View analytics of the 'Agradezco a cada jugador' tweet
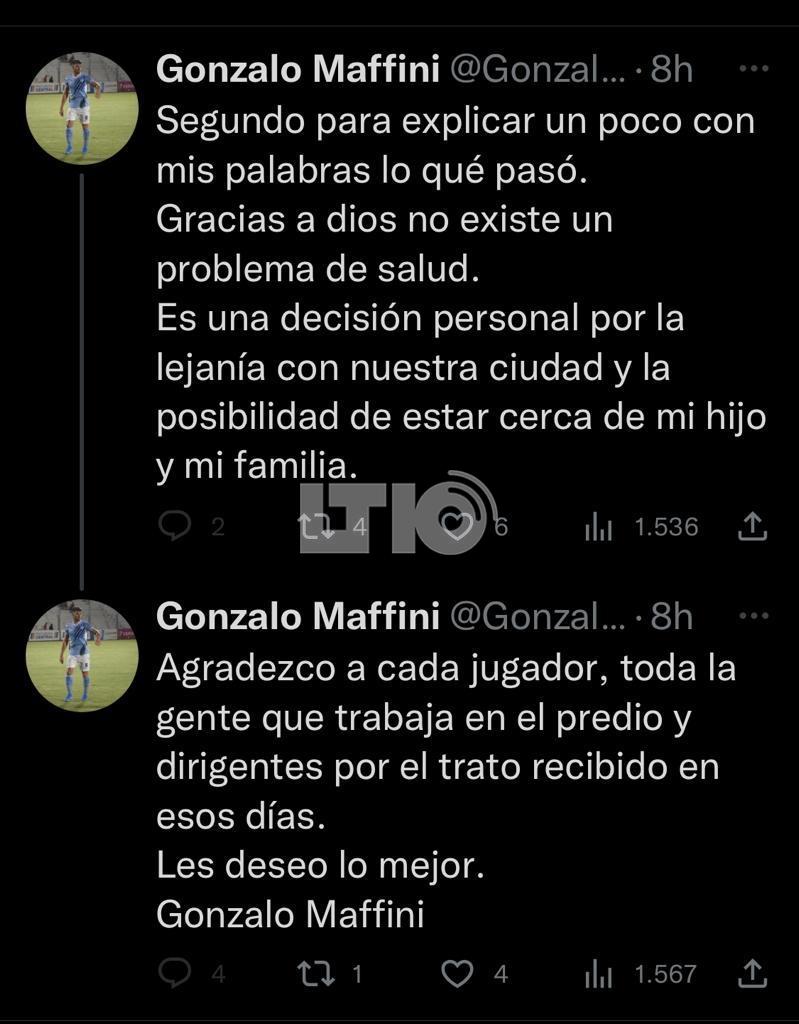 coord(599,973)
